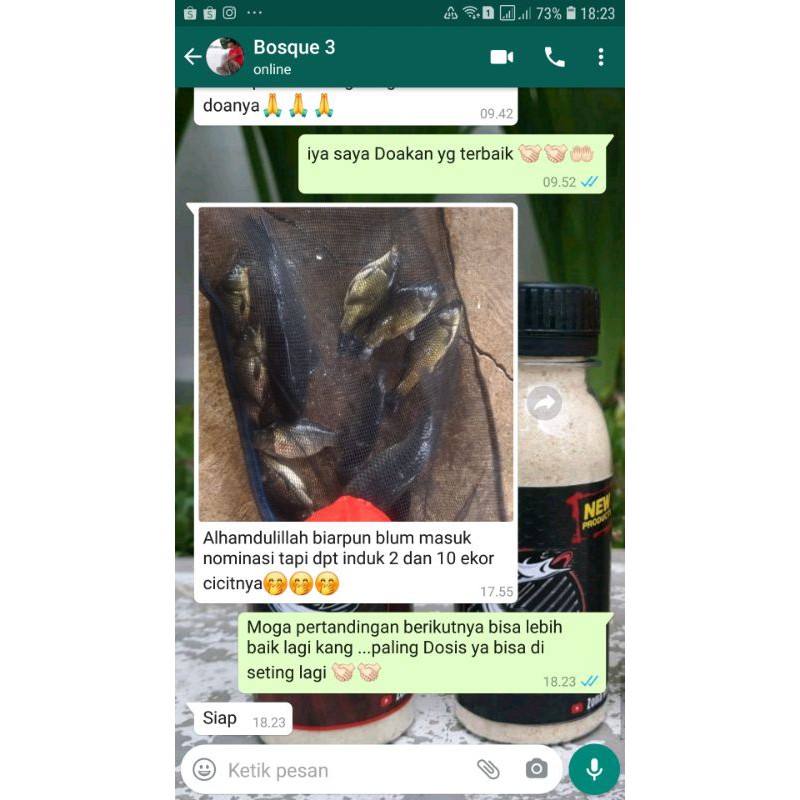The width and height of the screenshot is (800, 800).
Task: Attach a file with the paperclip
Action: tap(488, 769)
